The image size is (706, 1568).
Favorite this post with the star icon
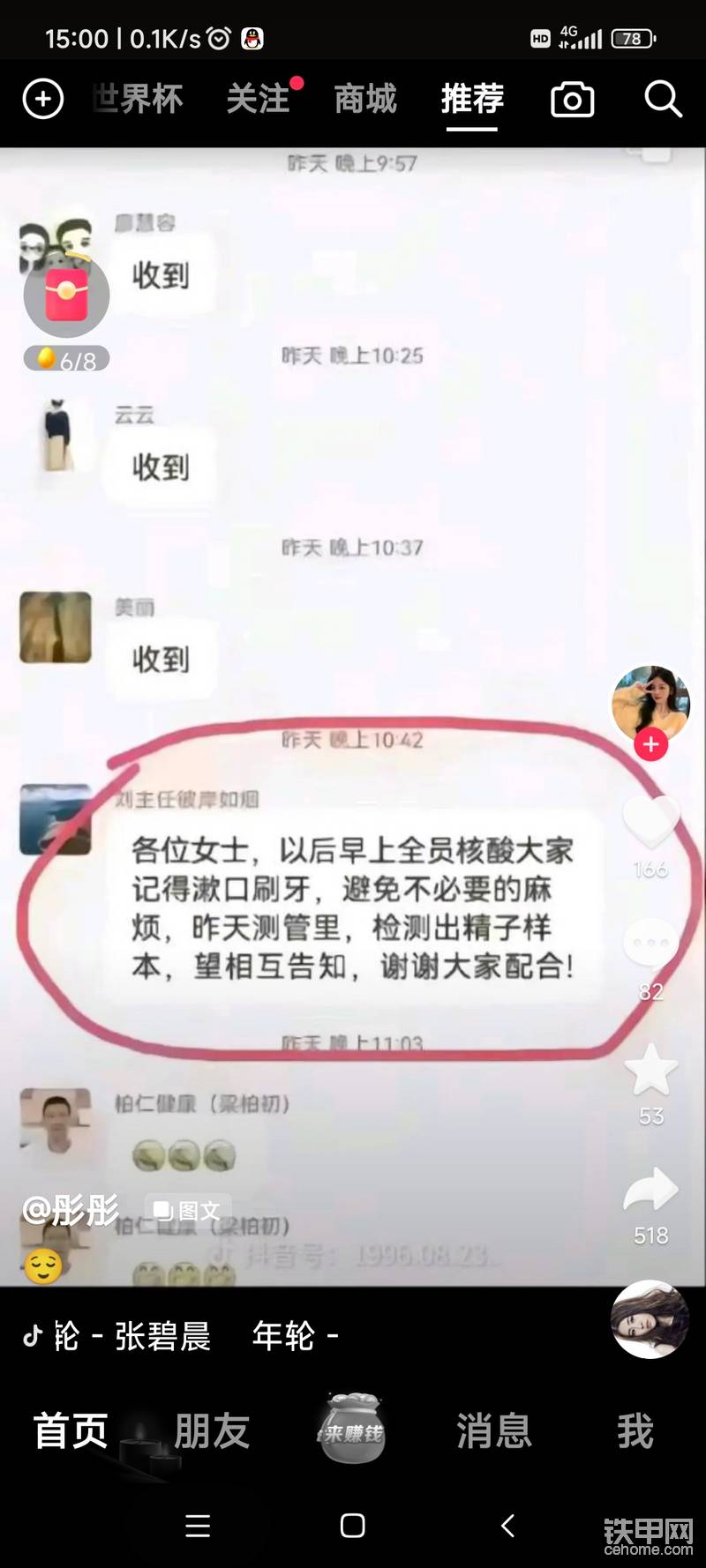click(x=650, y=1069)
